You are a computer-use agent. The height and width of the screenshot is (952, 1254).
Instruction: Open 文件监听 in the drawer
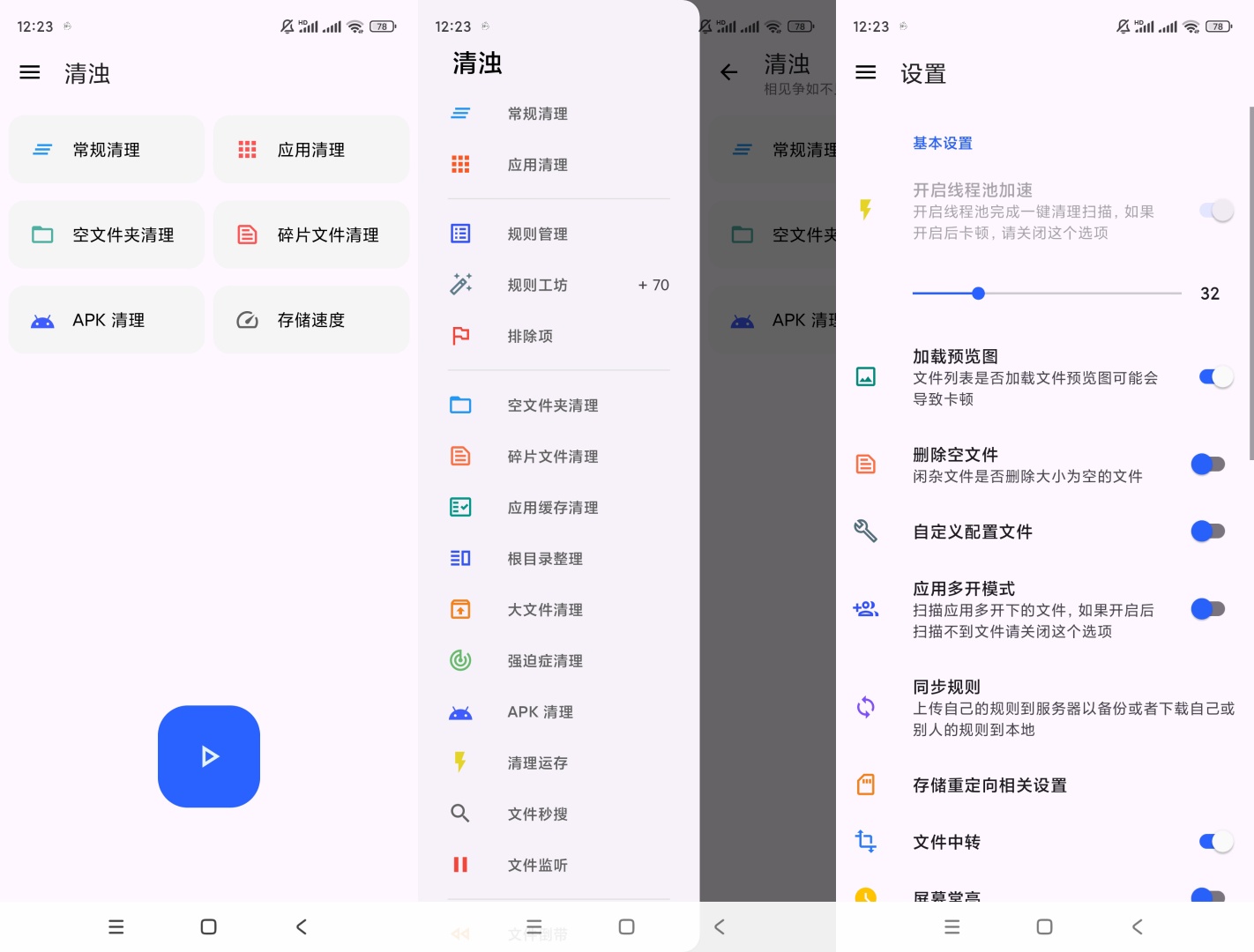click(x=537, y=866)
